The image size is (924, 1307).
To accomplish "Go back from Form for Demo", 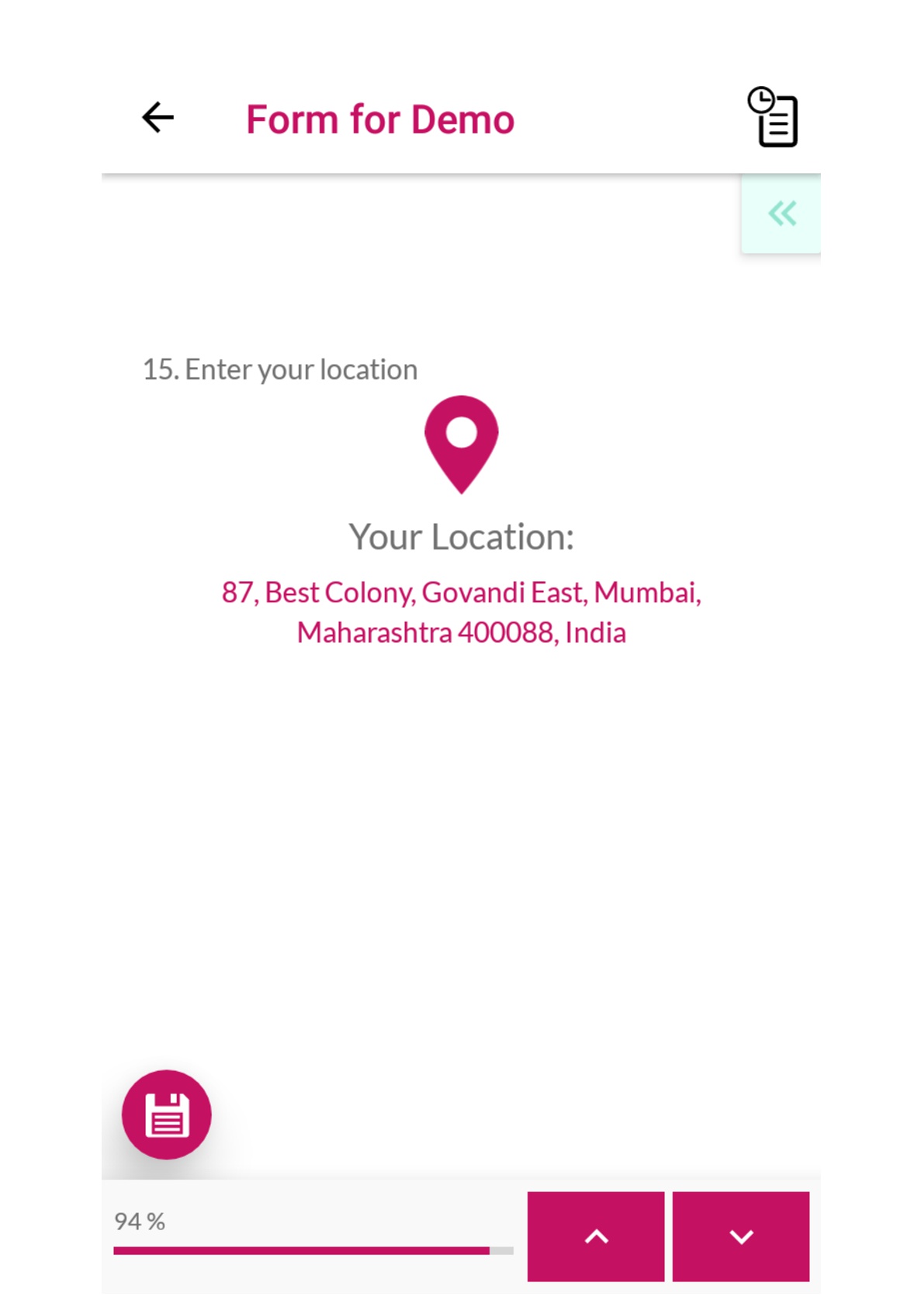I will pos(157,118).
